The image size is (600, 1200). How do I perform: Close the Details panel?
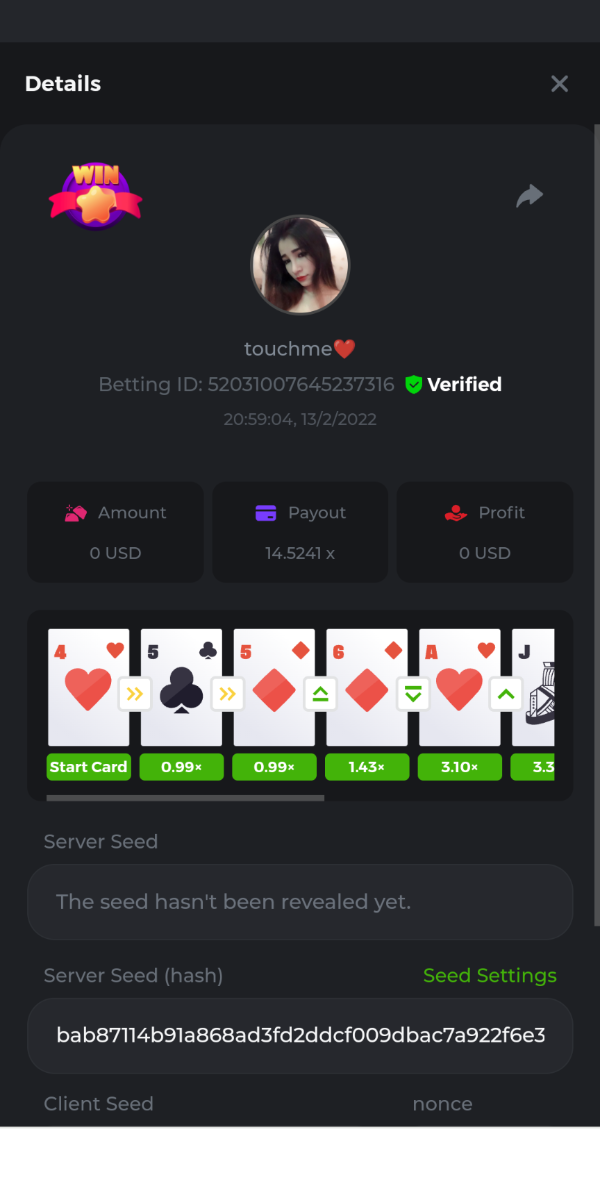559,84
